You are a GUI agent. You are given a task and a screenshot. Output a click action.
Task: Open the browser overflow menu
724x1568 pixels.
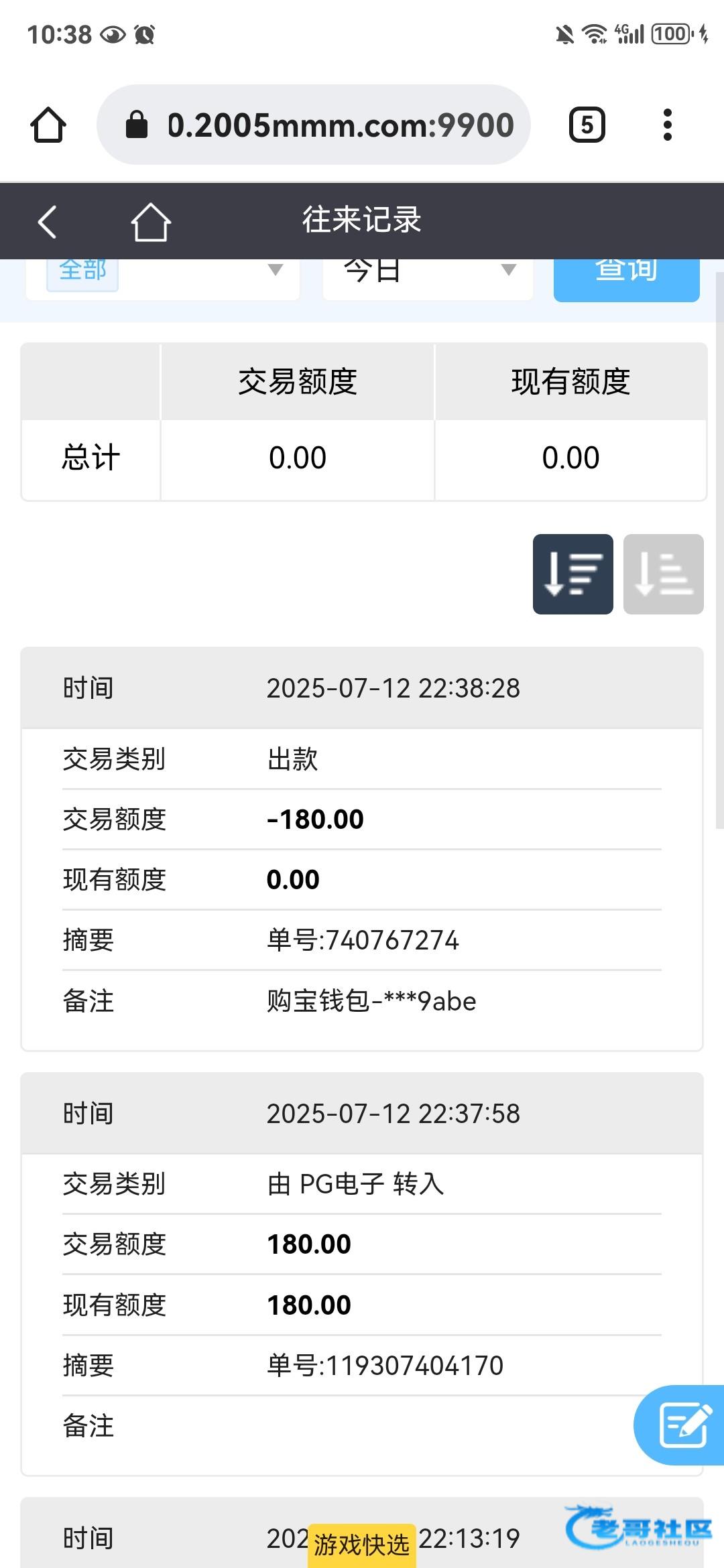(x=667, y=125)
